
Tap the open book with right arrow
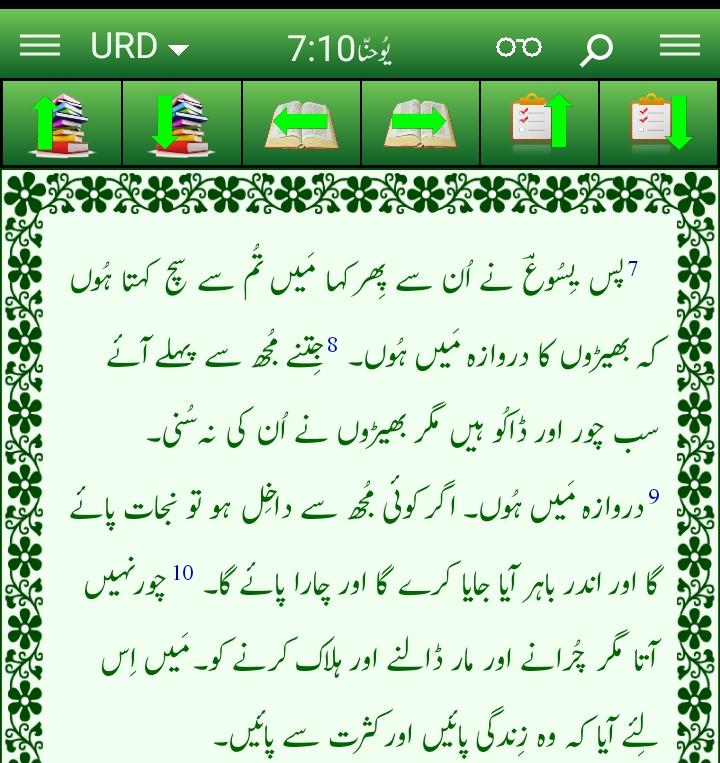coord(420,123)
